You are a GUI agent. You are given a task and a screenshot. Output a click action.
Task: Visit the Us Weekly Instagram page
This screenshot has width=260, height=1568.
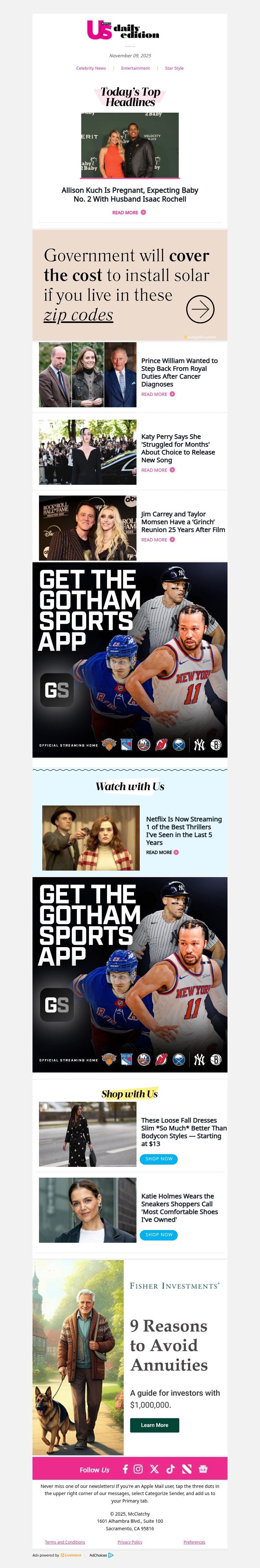(x=138, y=1469)
